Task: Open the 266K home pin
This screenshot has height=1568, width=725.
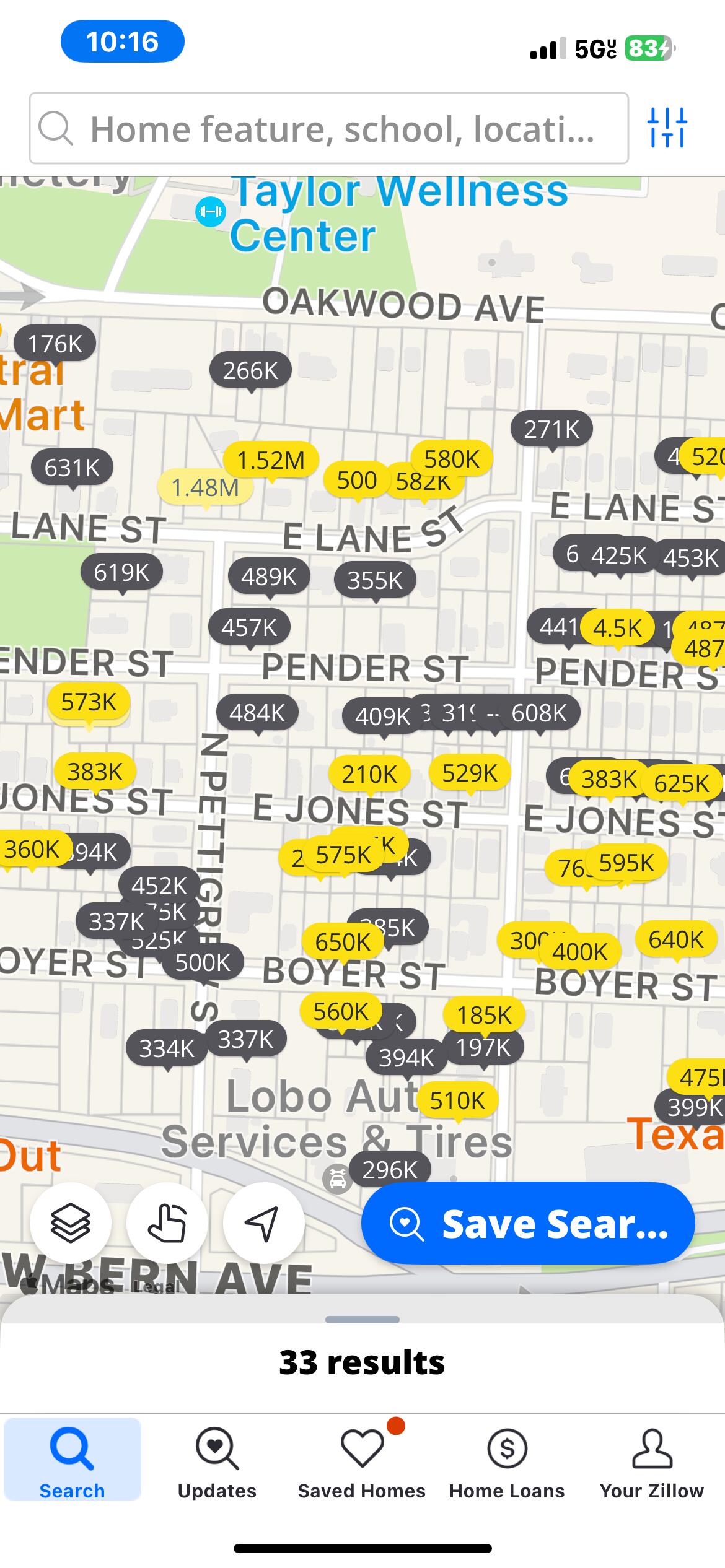Action: (x=250, y=370)
